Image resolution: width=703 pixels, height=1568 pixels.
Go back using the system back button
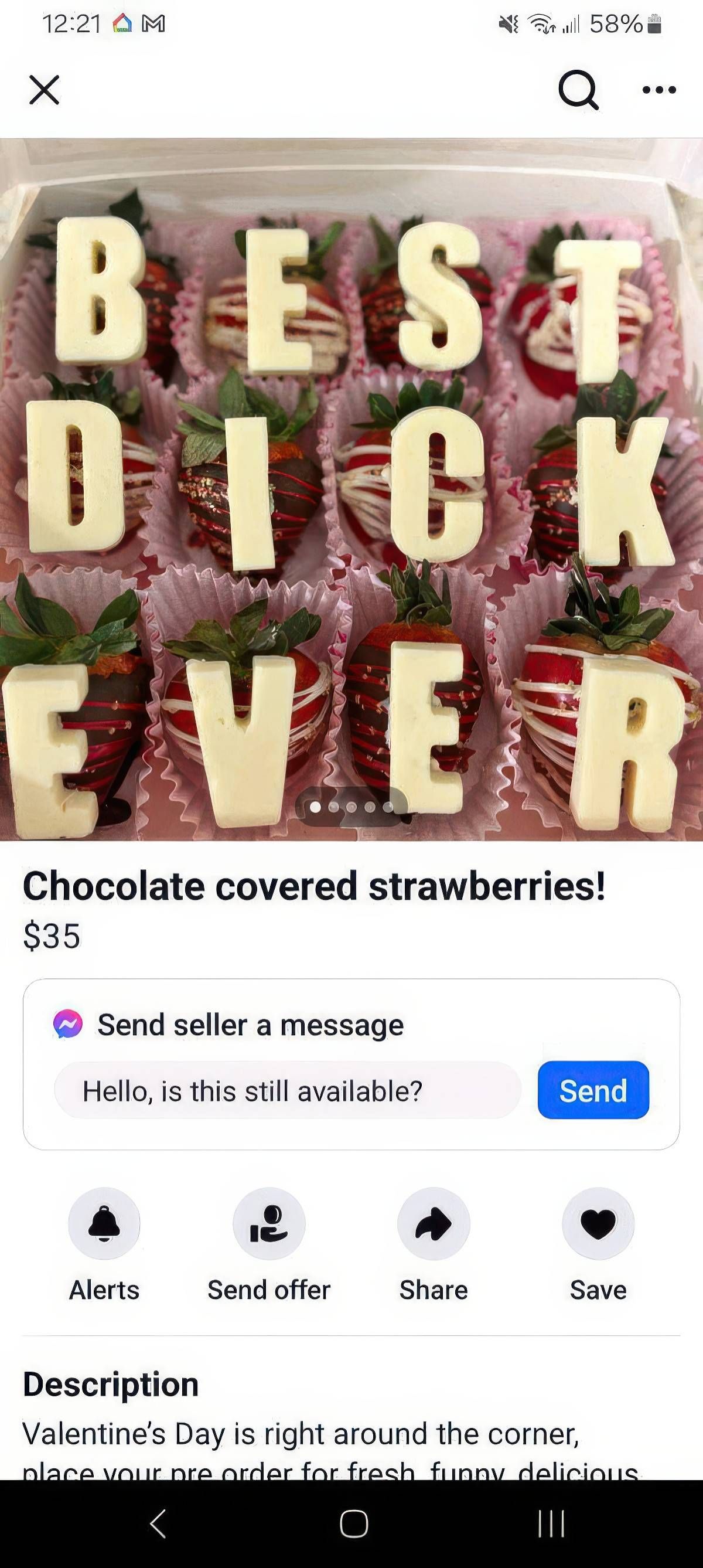(x=158, y=1524)
